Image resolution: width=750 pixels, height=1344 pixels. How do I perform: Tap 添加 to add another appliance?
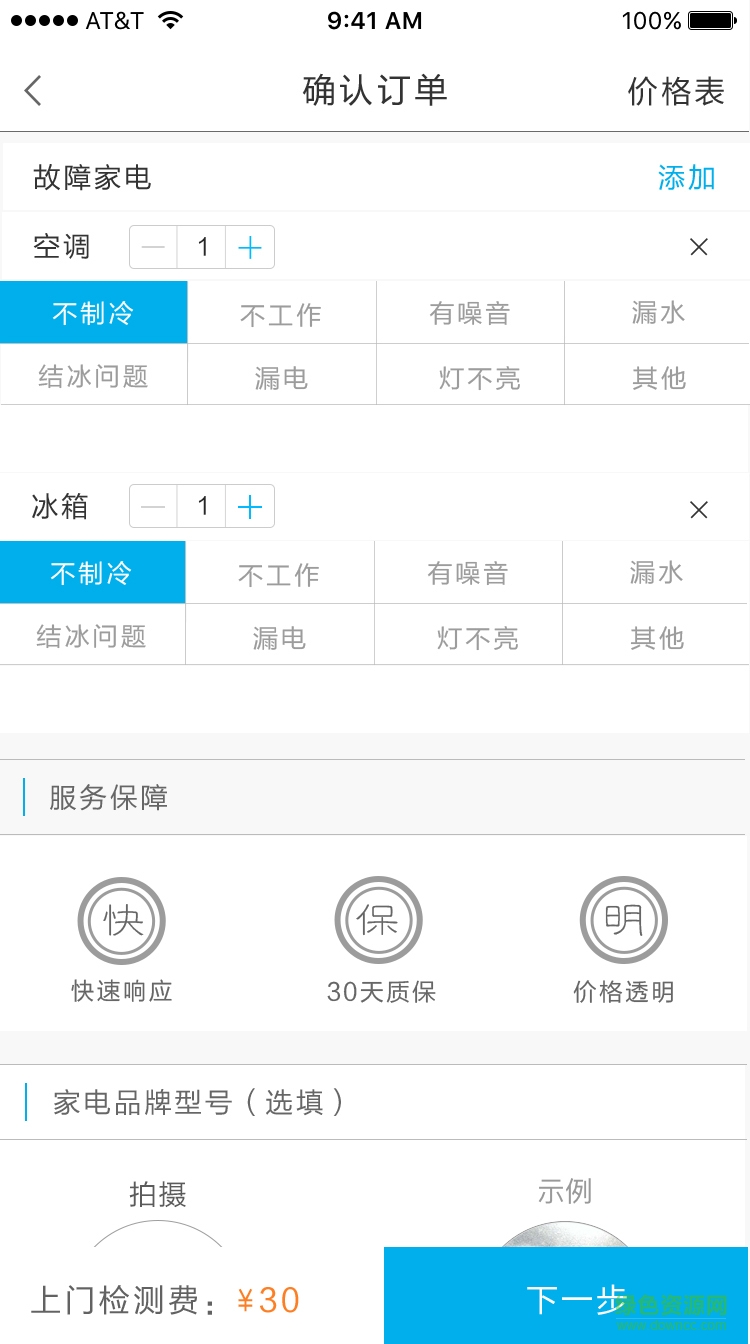(x=687, y=177)
